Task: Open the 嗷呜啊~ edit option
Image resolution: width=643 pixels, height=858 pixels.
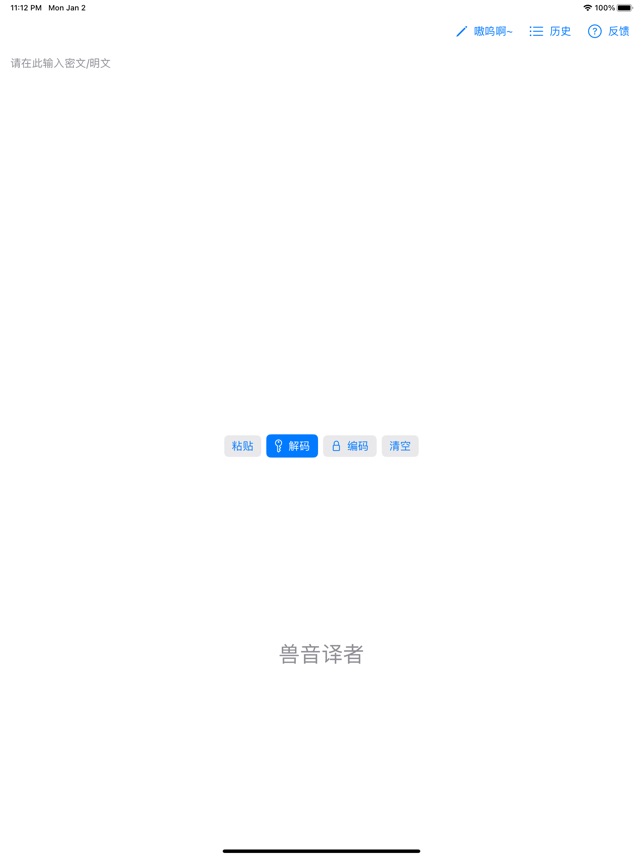Action: pyautogui.click(x=484, y=31)
